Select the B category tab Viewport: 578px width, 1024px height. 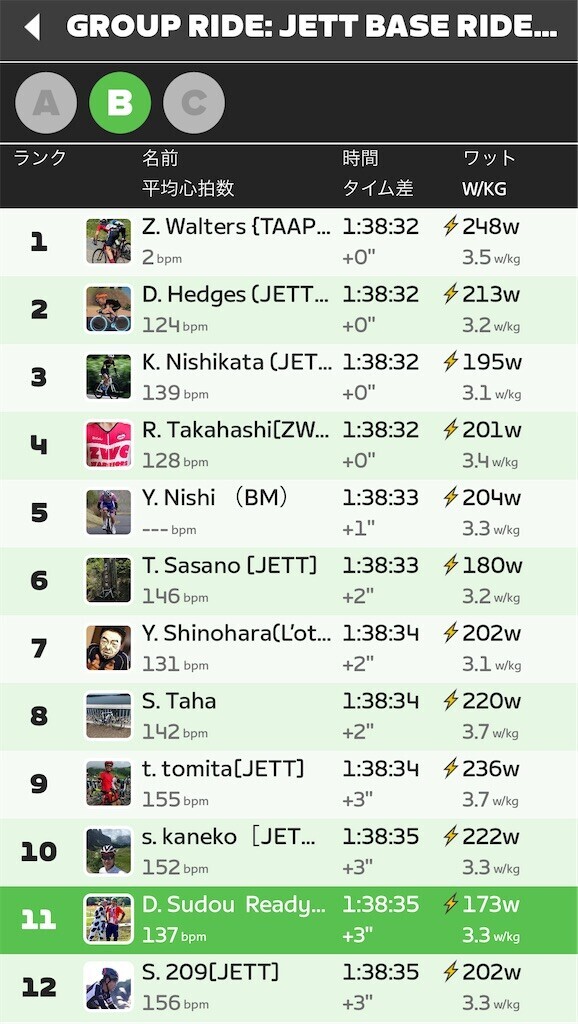coord(120,103)
